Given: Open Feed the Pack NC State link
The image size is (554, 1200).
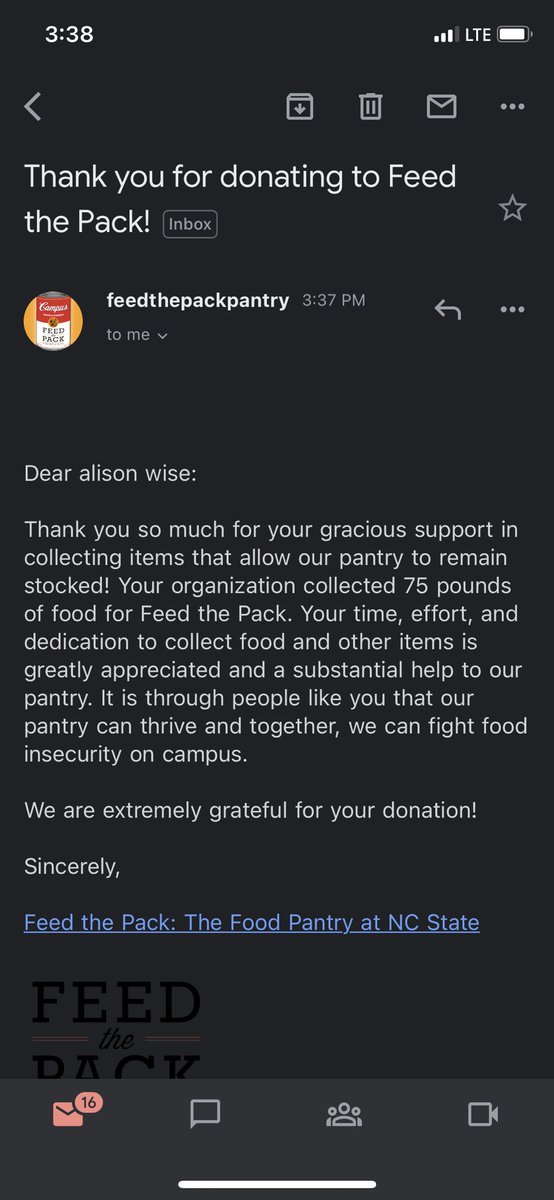Looking at the screenshot, I should [252, 922].
